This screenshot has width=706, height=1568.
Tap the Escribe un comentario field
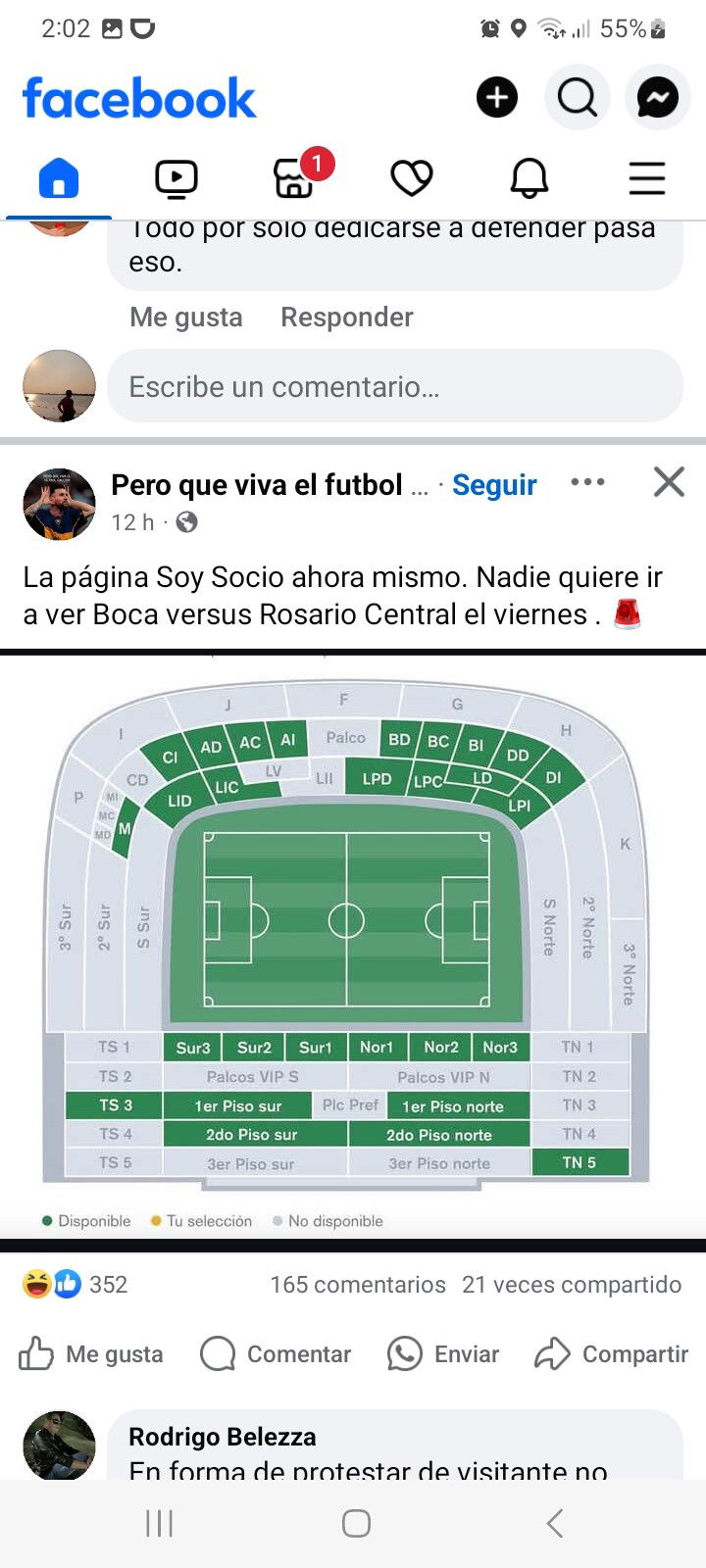click(x=395, y=386)
